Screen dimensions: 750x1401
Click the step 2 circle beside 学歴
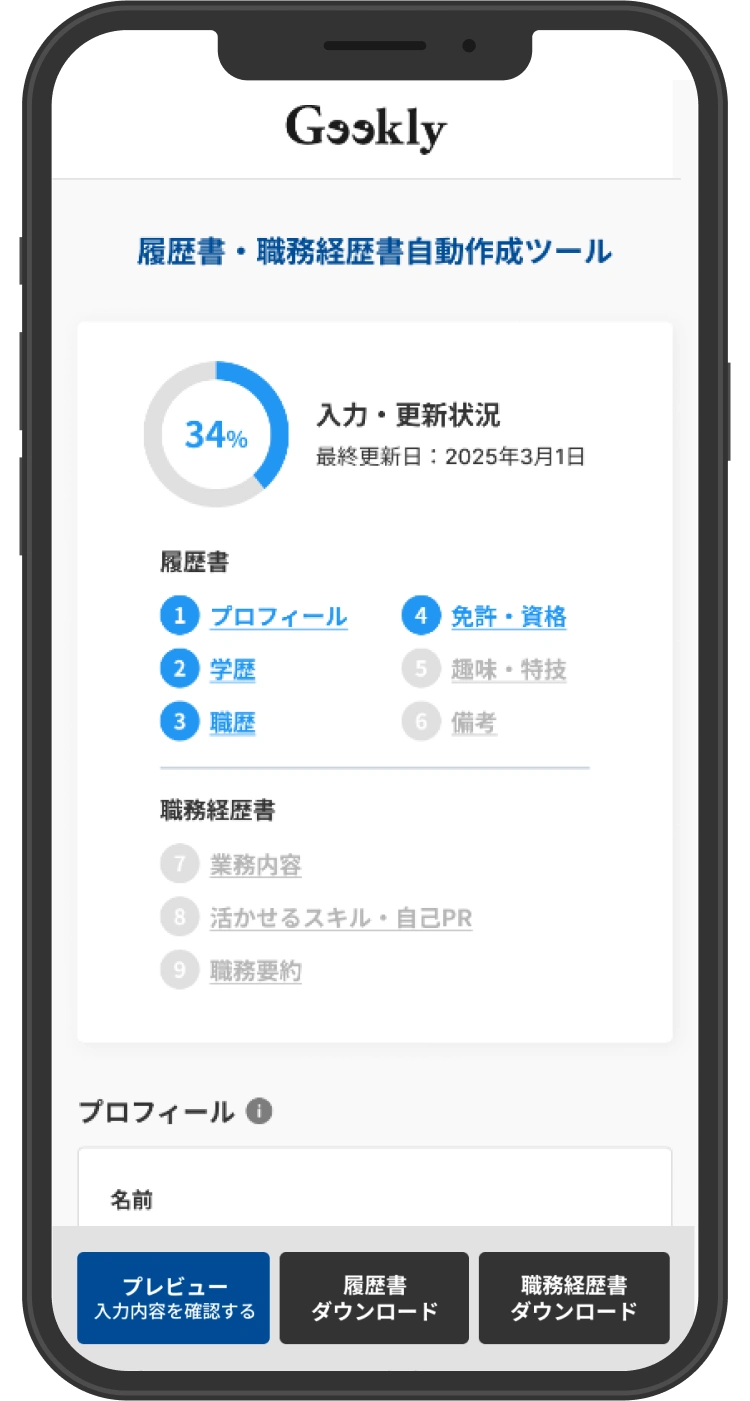(179, 670)
